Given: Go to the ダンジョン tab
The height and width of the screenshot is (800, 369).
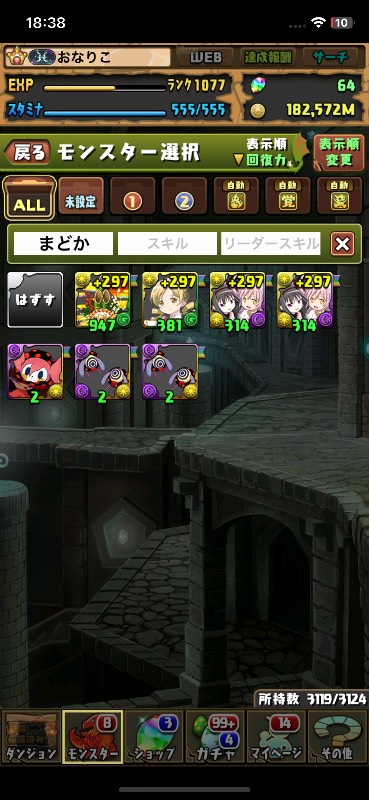Looking at the screenshot, I should click(31, 736).
